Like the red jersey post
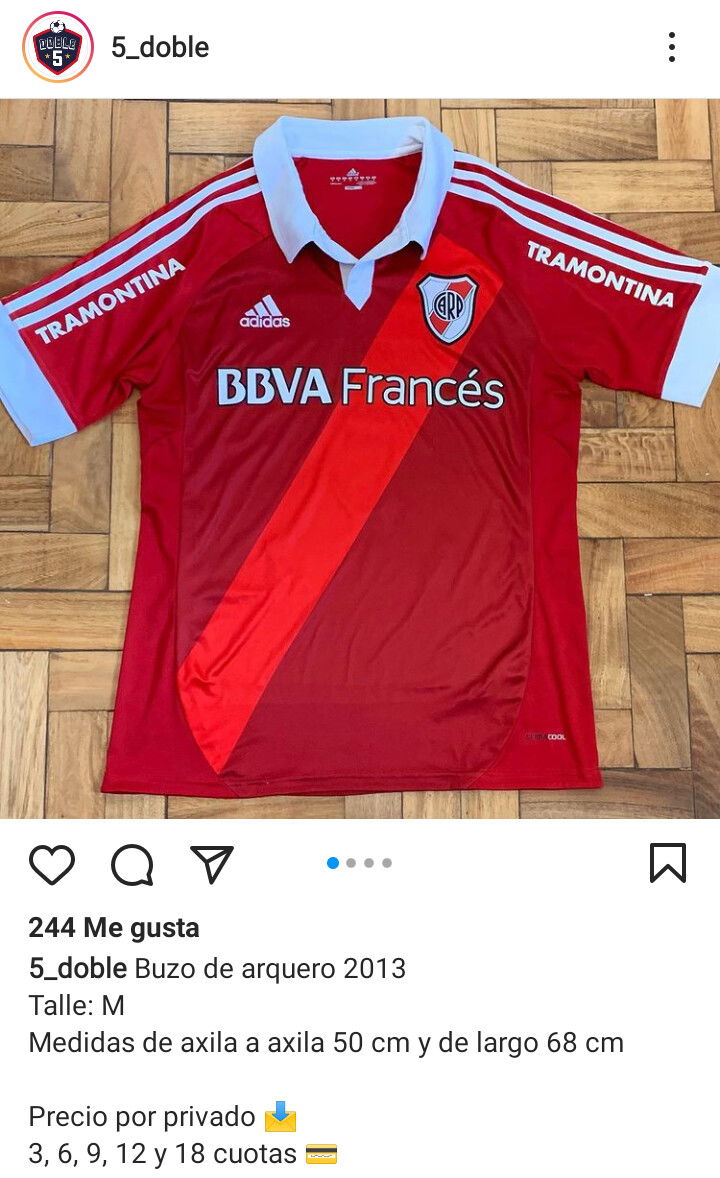The width and height of the screenshot is (720, 1178). [52, 864]
